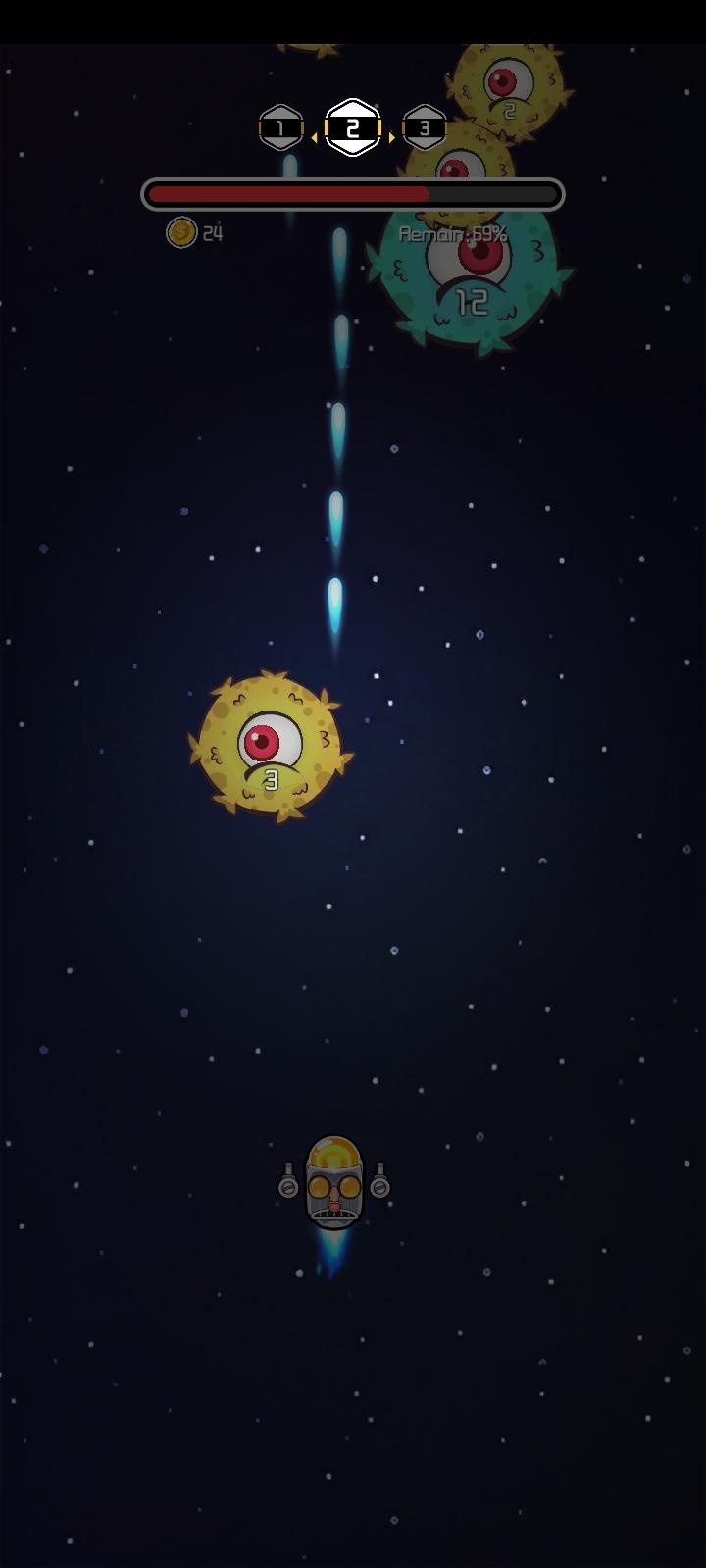The height and width of the screenshot is (1568, 706).
Task: Tap the robot spaceship
Action: (334, 1184)
